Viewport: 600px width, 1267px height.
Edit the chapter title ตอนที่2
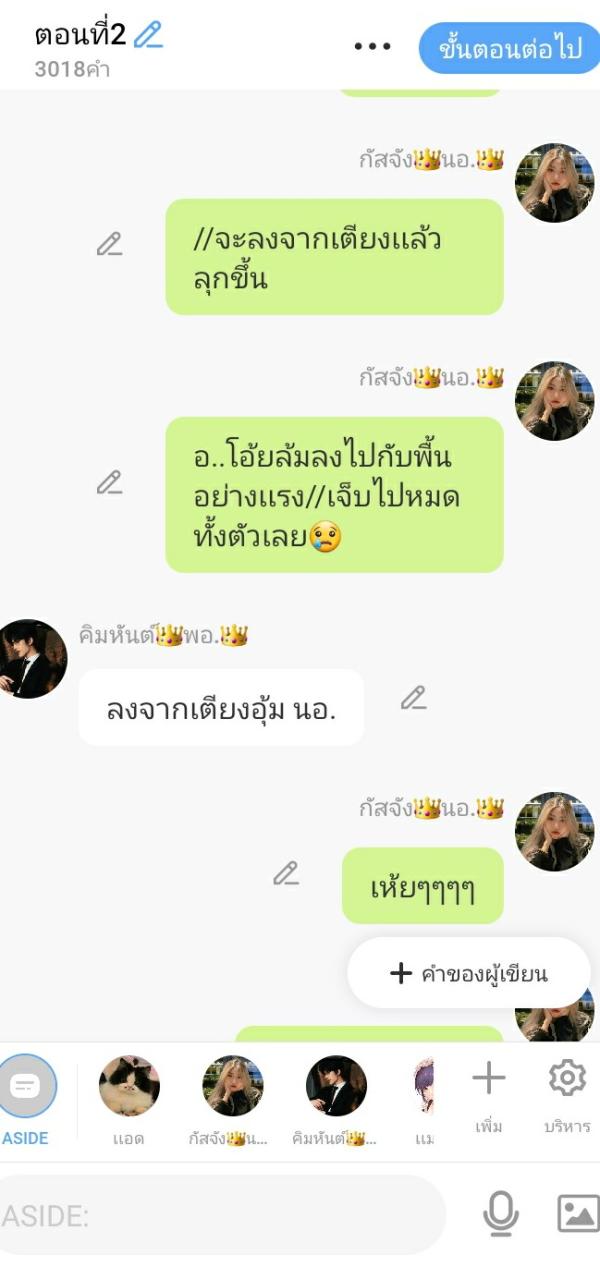click(x=148, y=35)
